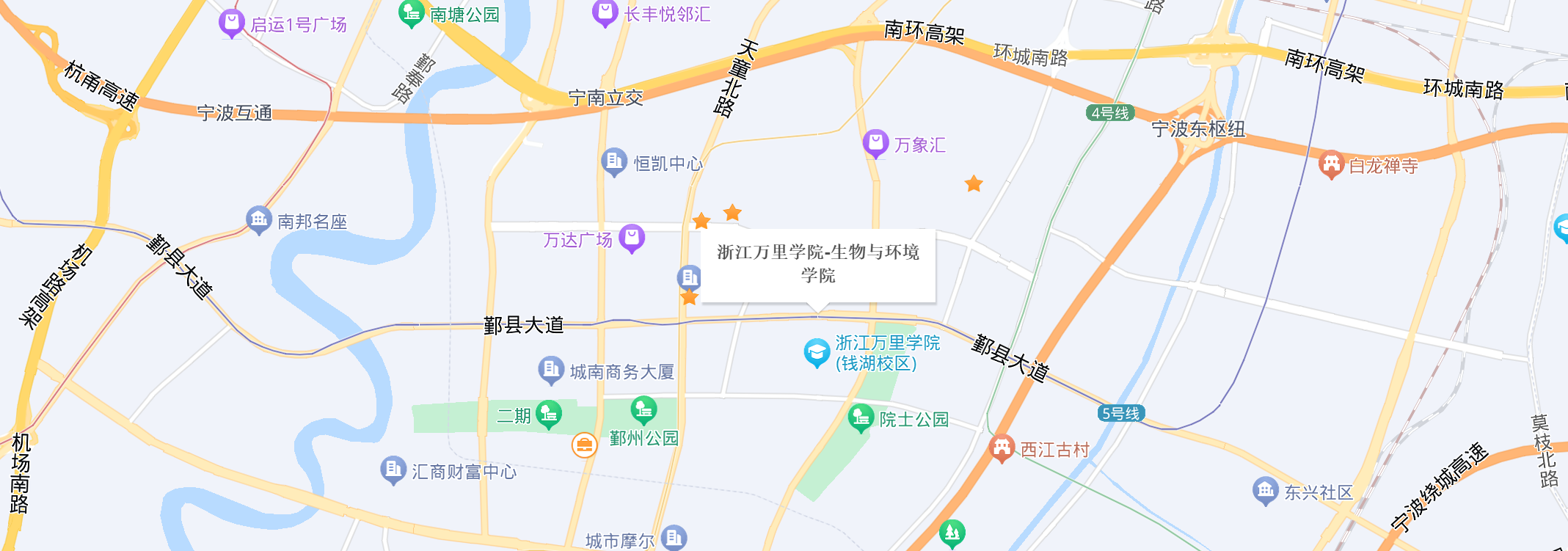Viewport: 1568px width, 551px height.
Task: Open the 汇商财富中心 building marker
Action: click(x=393, y=470)
